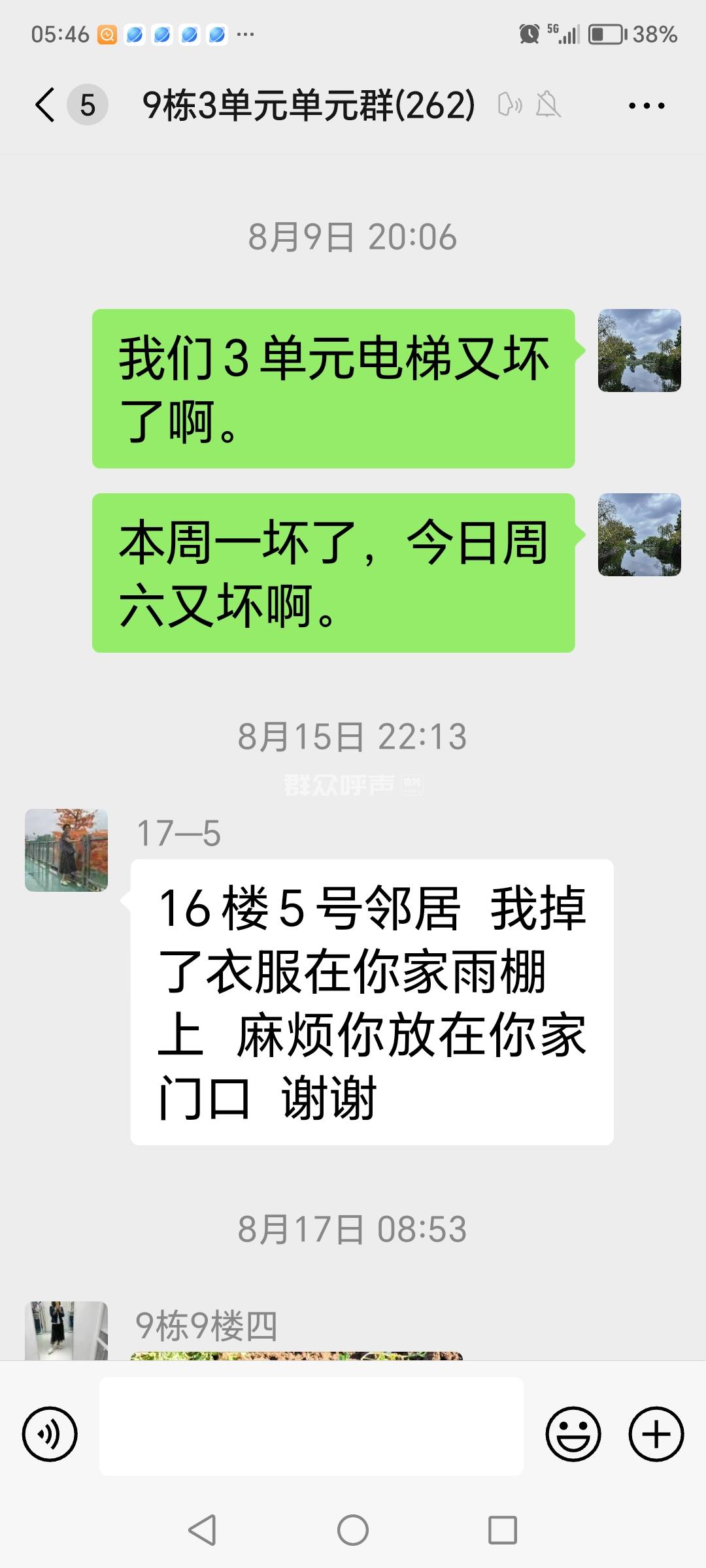Tap the system home button
The image size is (706, 1568).
click(353, 1529)
